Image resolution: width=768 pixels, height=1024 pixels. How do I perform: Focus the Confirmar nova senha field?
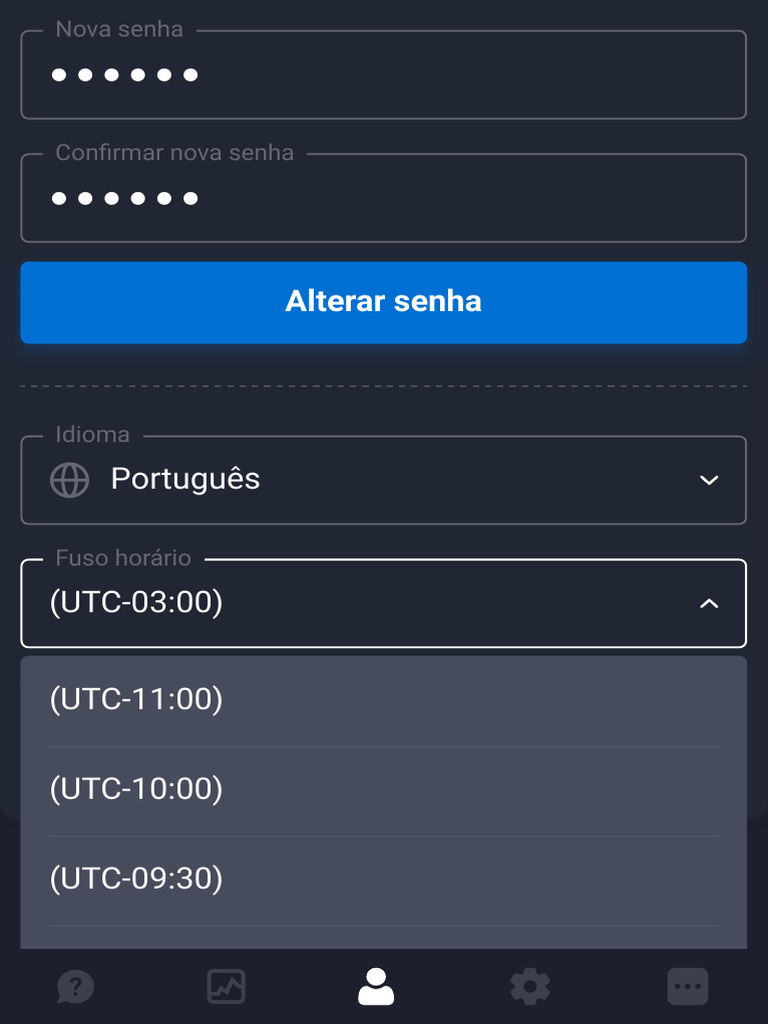click(x=383, y=198)
